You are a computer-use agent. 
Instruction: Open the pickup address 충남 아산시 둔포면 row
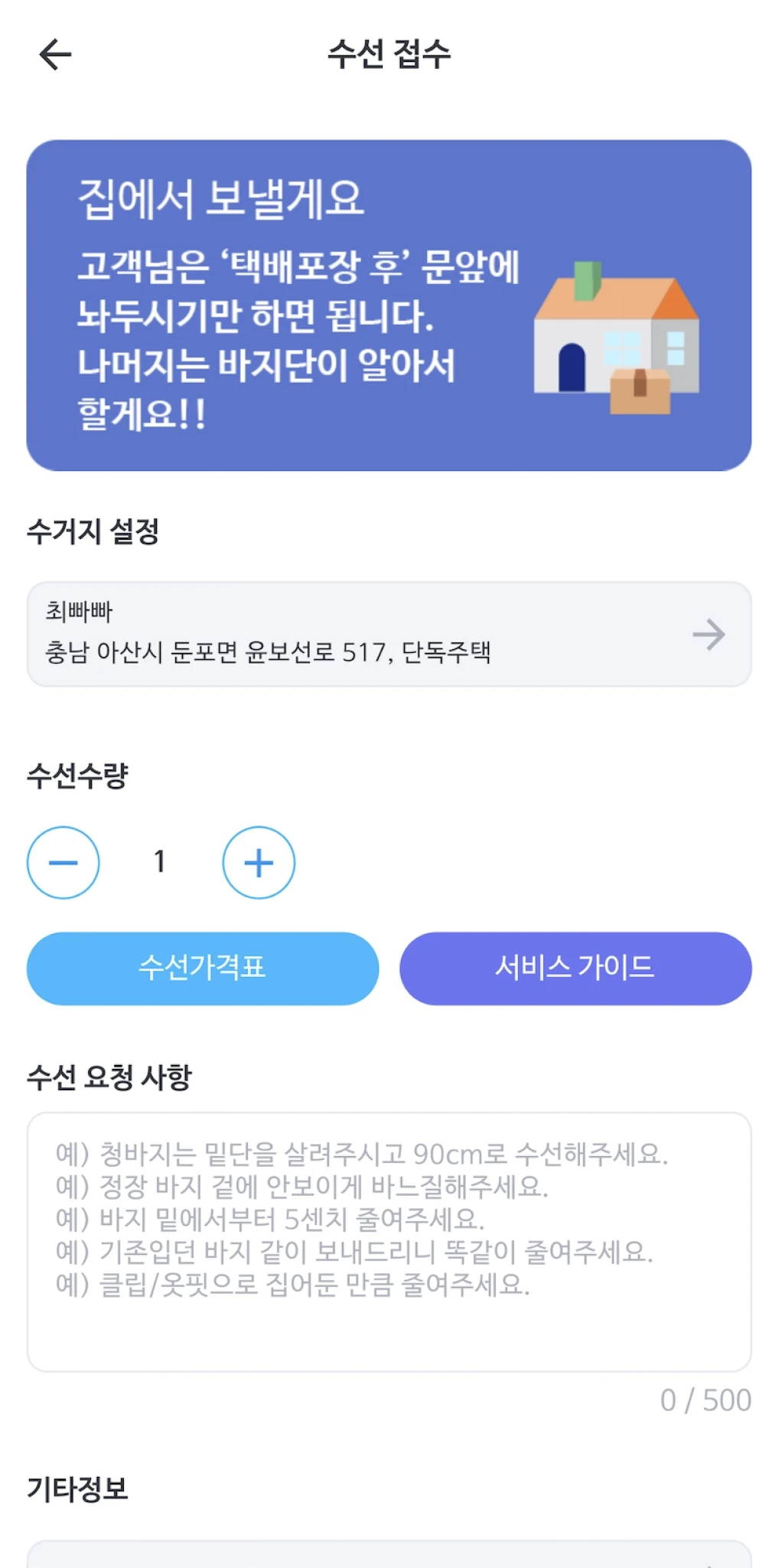click(389, 634)
